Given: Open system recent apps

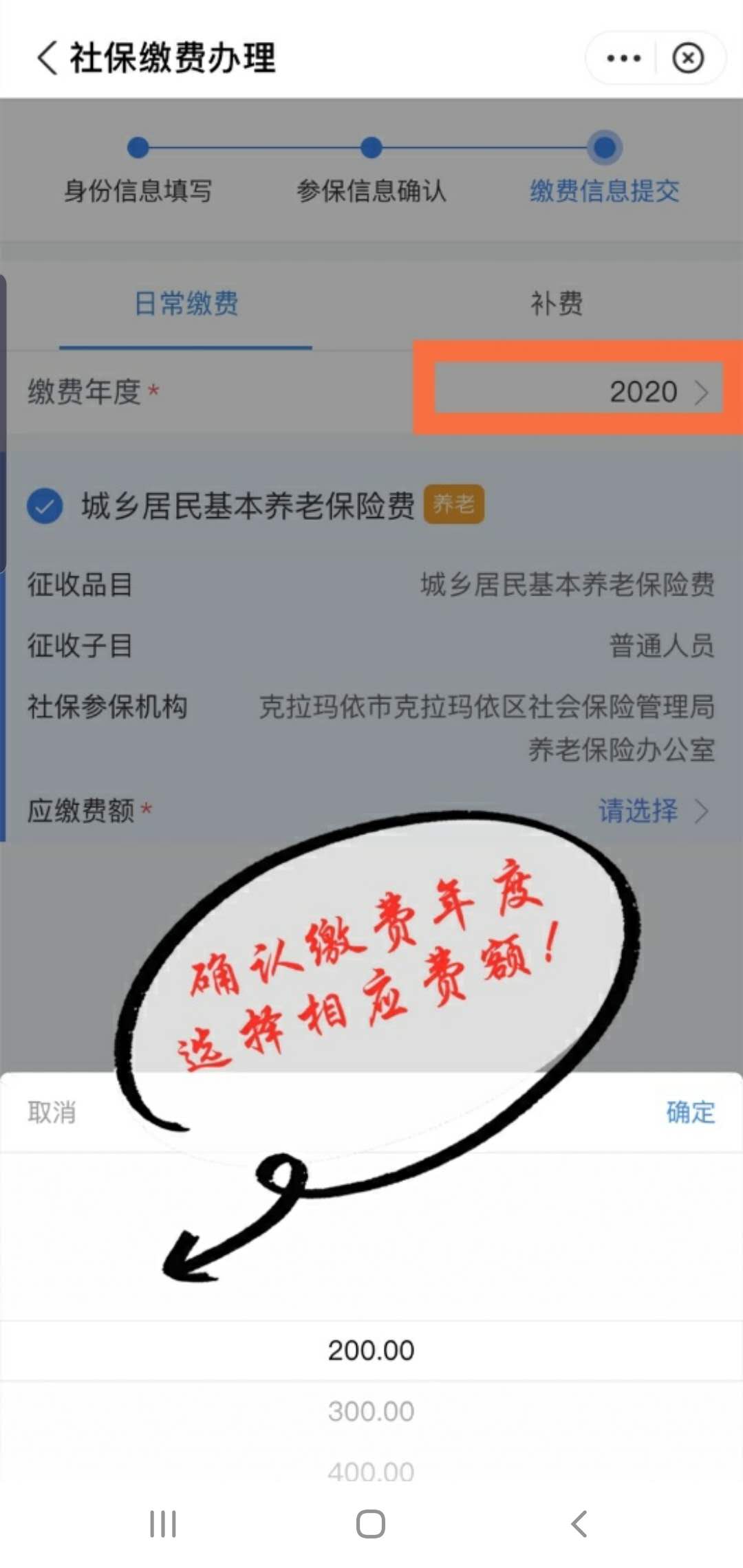Looking at the screenshot, I should [163, 1524].
